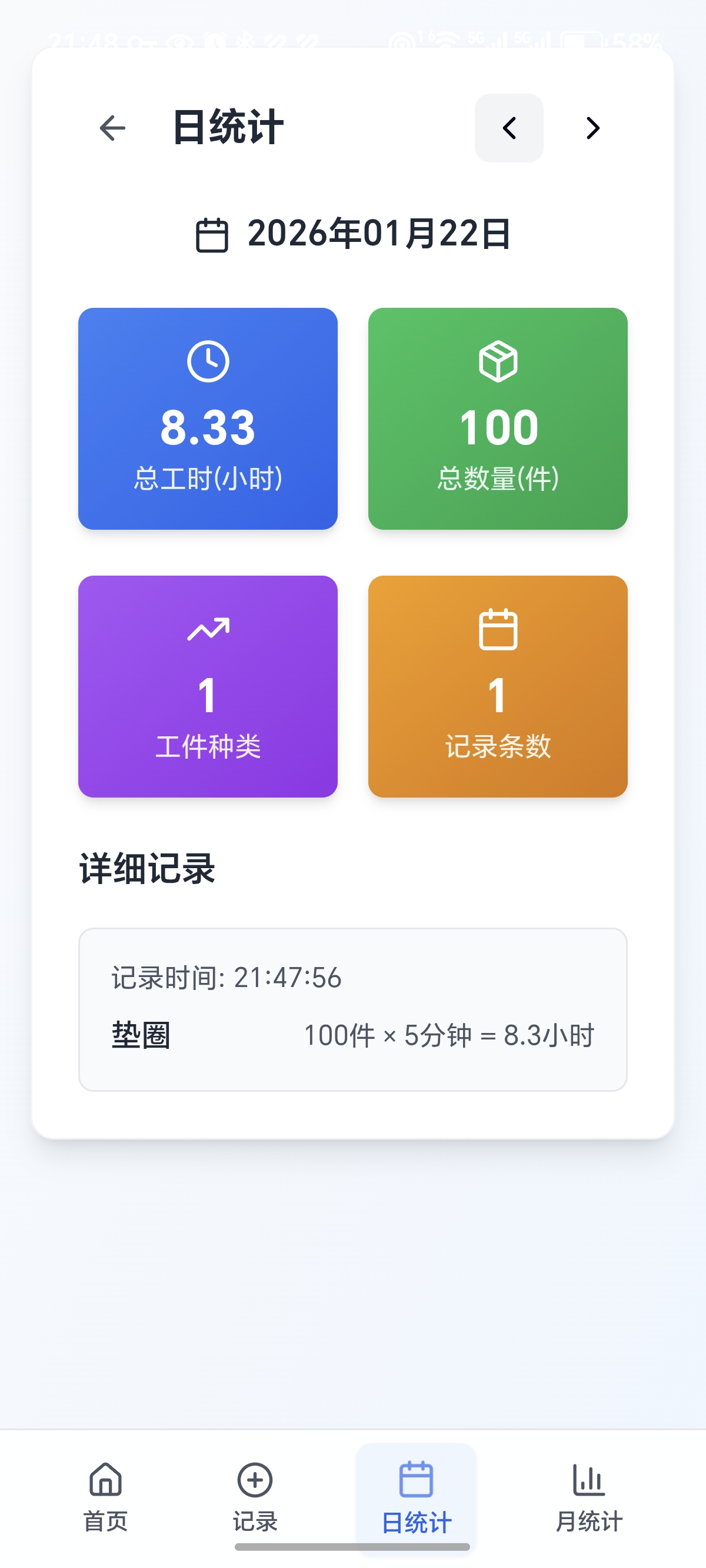Go to previous day with left chevron
The image size is (706, 1568).
[509, 128]
